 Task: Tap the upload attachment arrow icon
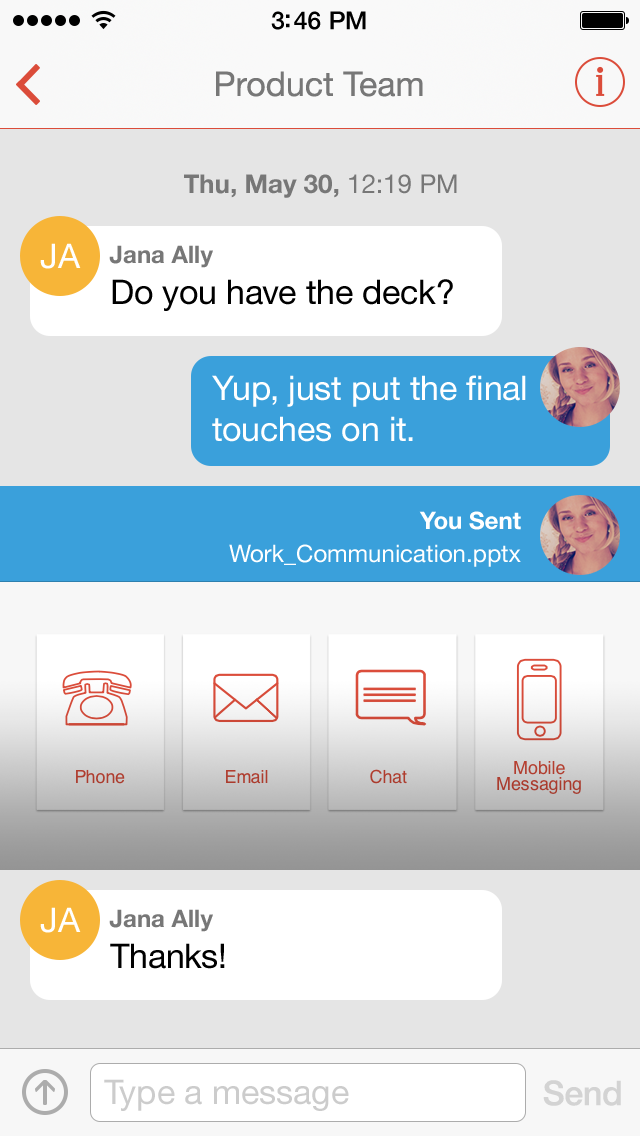[45, 1092]
